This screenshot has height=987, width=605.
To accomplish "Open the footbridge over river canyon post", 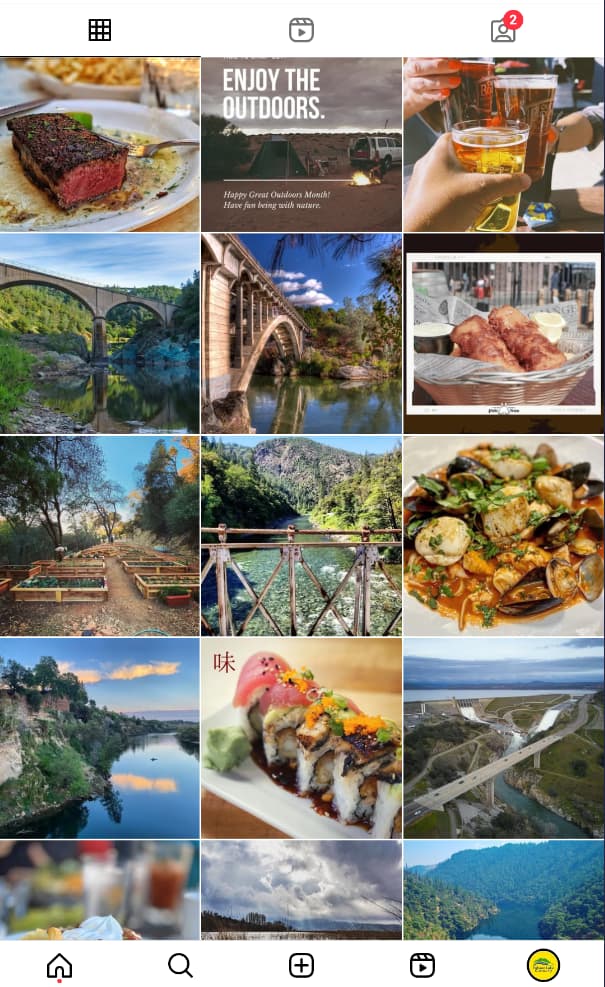I will (x=302, y=536).
